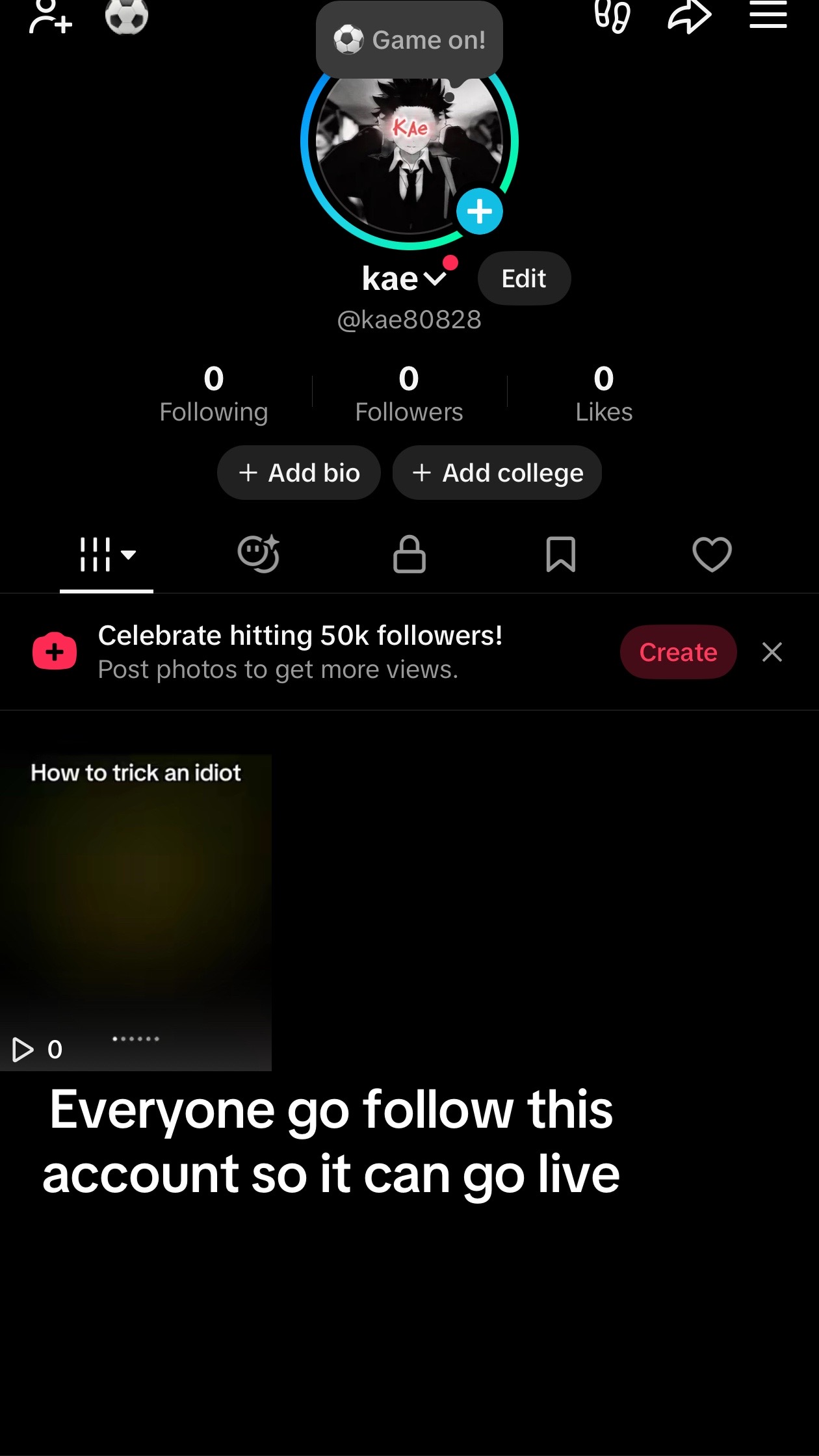Share this profile

(690, 16)
